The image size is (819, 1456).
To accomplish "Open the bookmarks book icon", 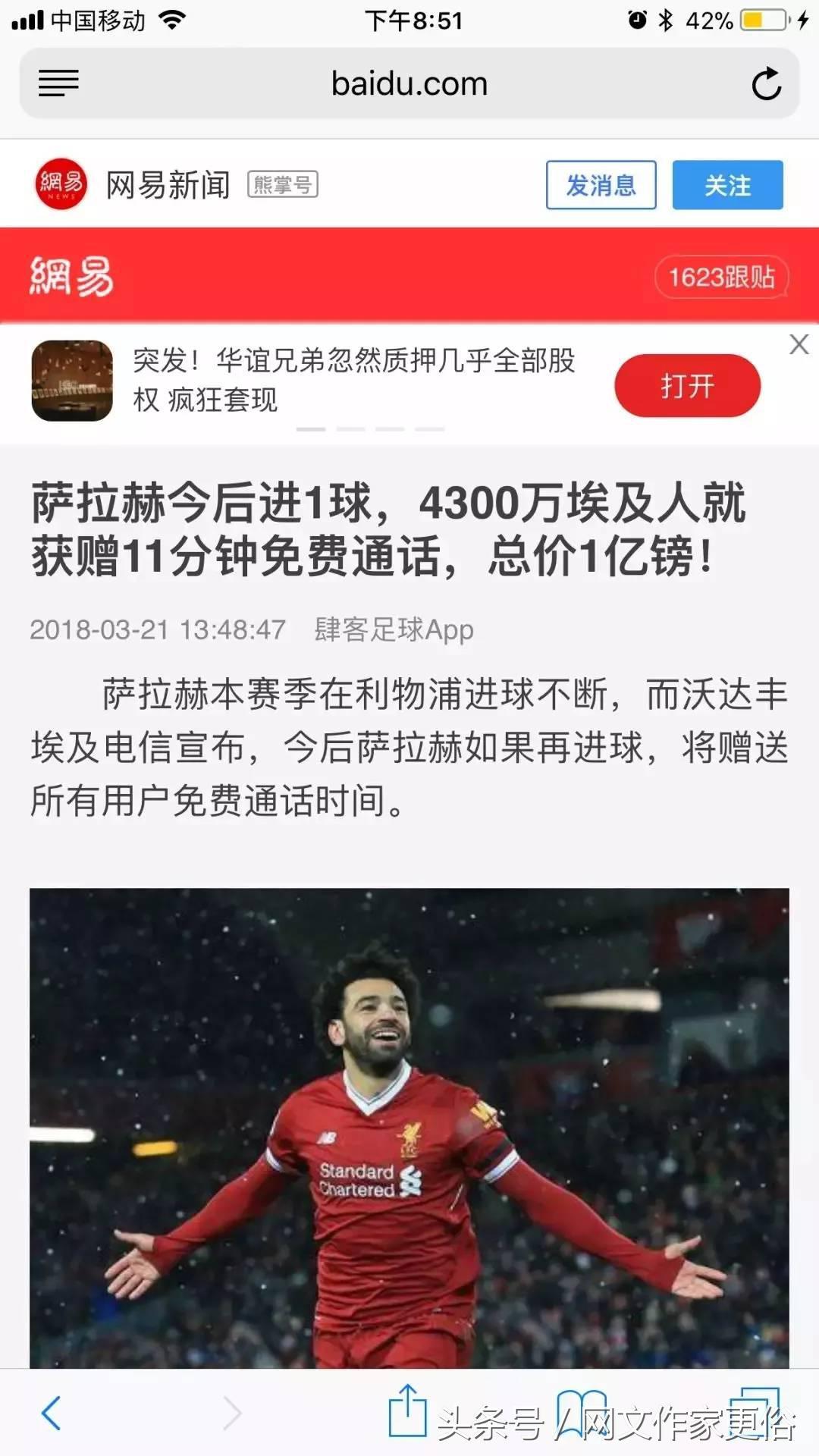I will point(582,1412).
